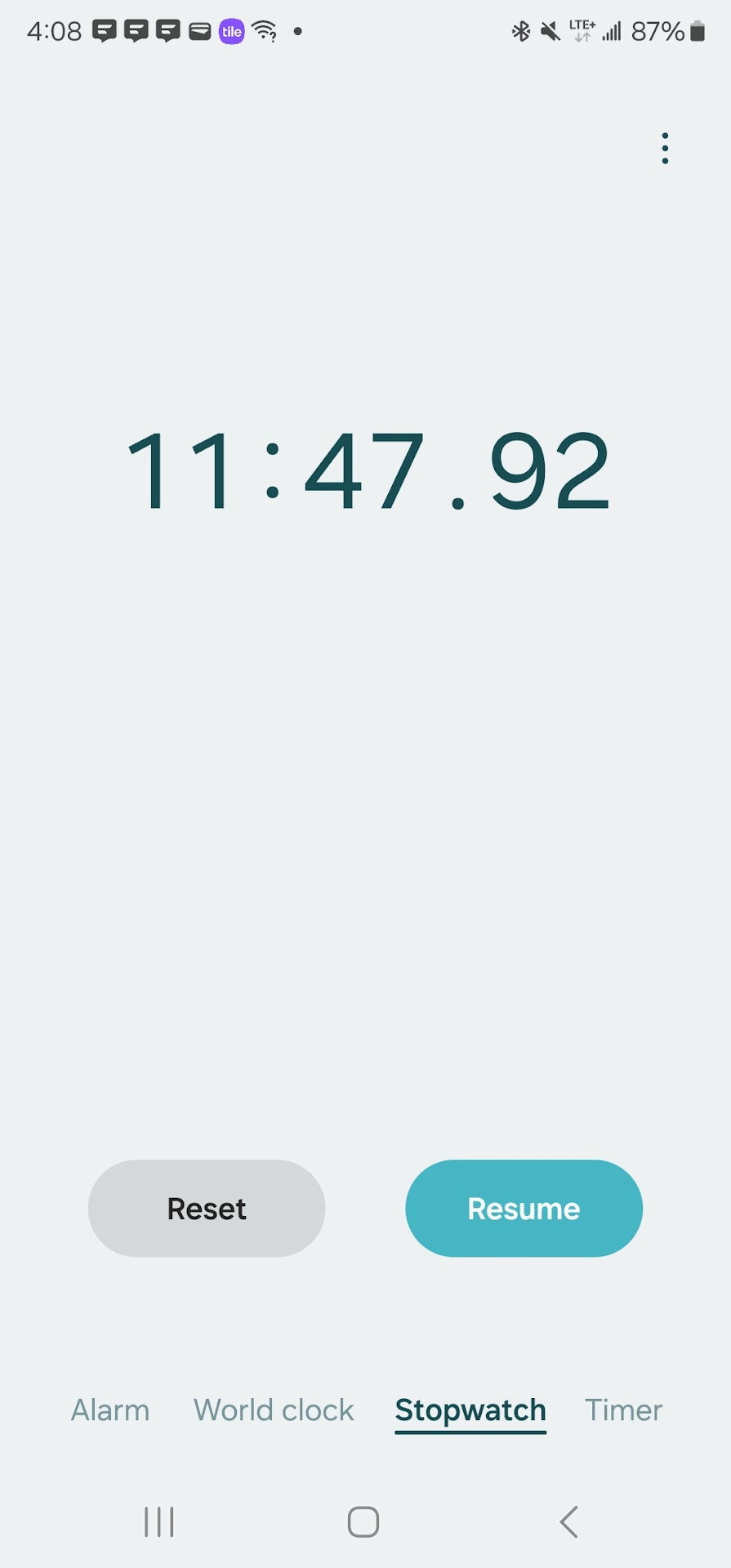
Task: Go to the Timer tab
Action: (623, 1410)
